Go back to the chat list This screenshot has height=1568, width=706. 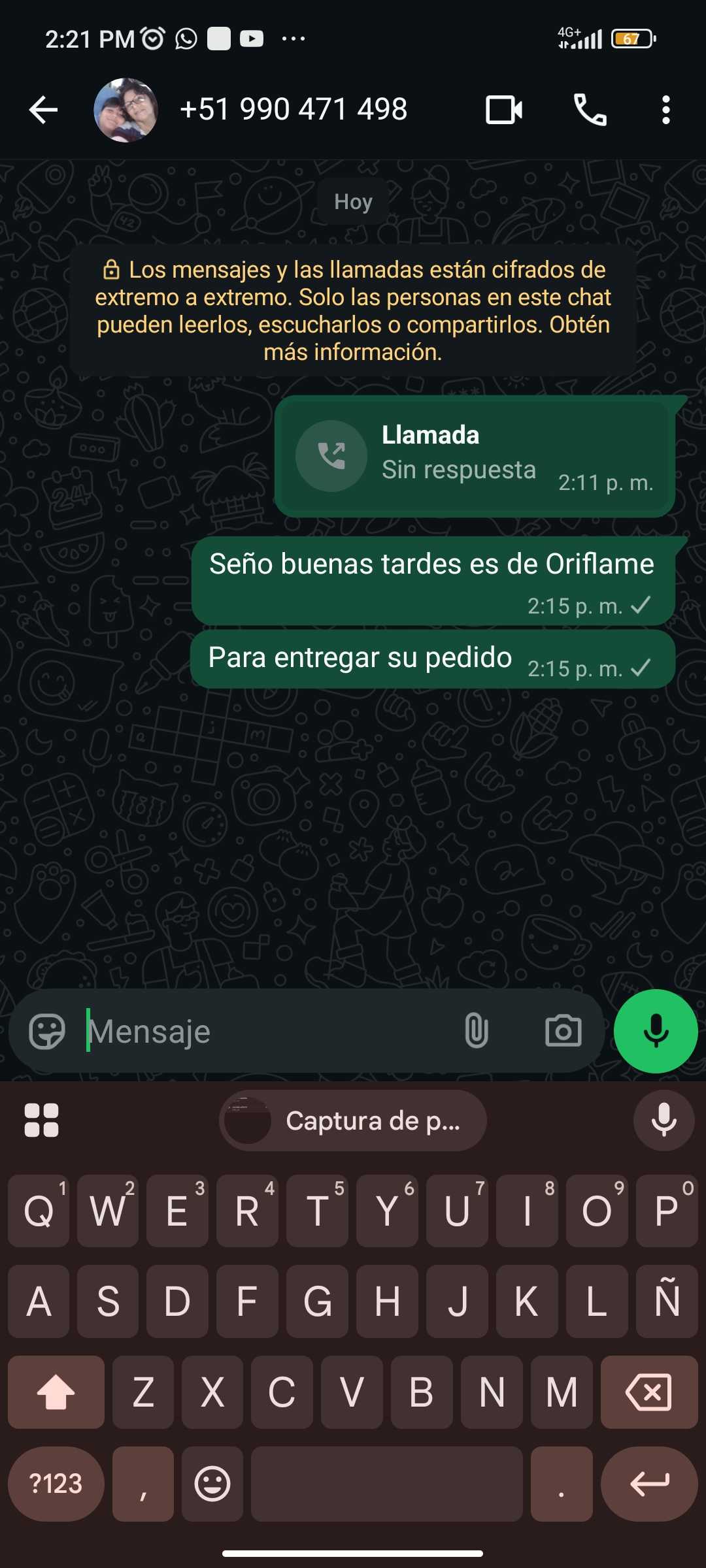[x=43, y=110]
